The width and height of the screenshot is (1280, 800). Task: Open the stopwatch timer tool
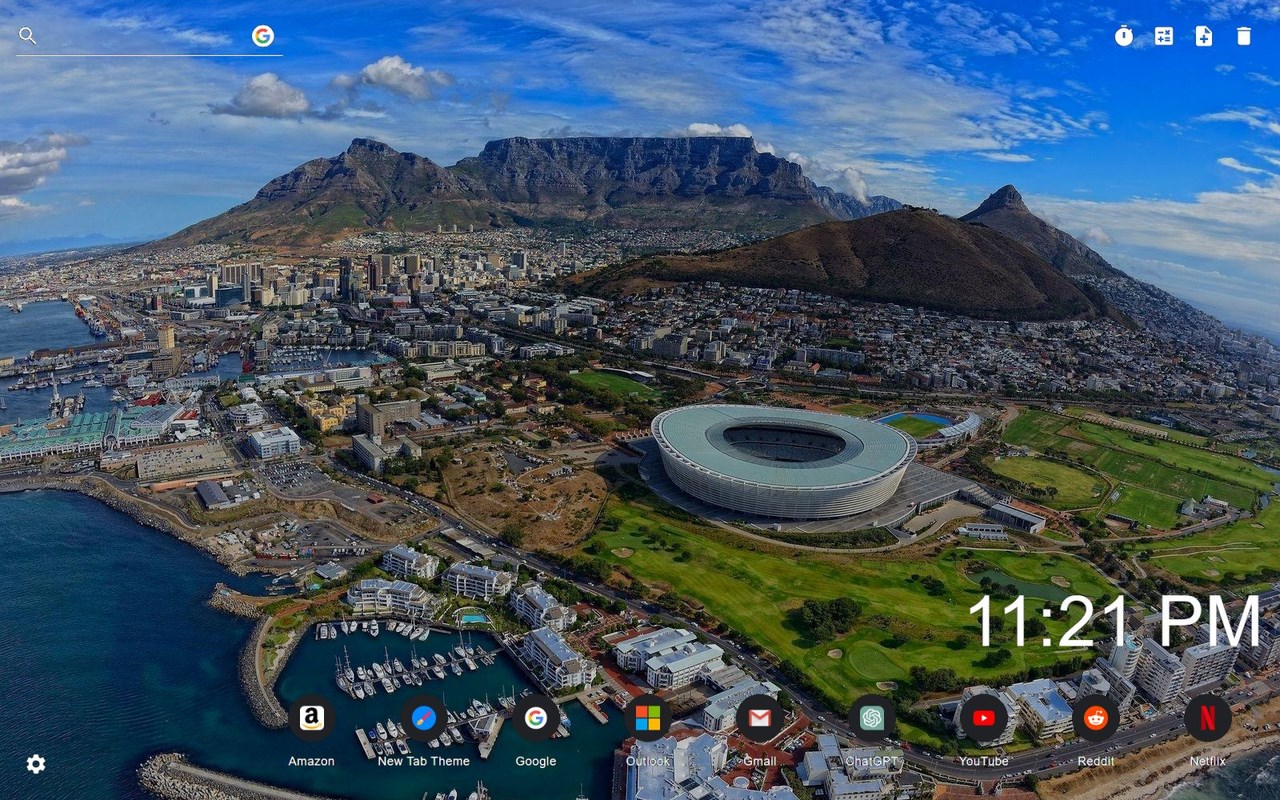pos(1124,36)
